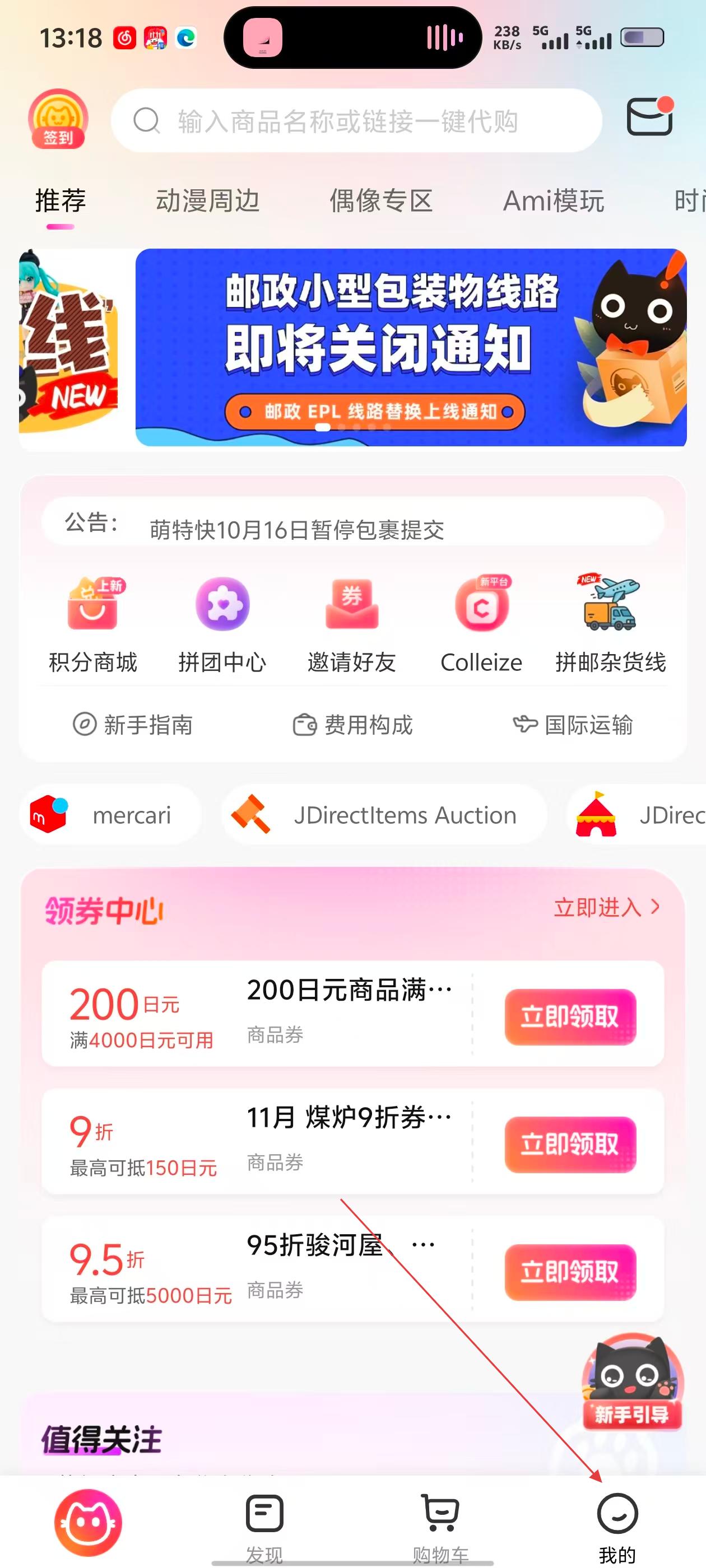Enter the coupon center via 立即进入

point(607,908)
